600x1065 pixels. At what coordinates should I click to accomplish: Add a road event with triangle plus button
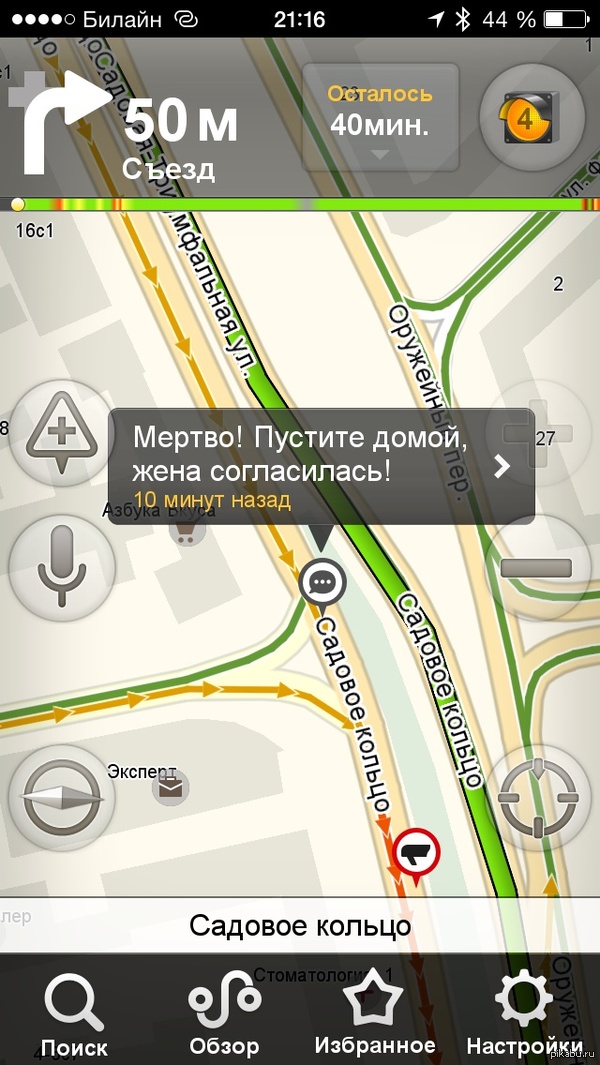(x=62, y=433)
